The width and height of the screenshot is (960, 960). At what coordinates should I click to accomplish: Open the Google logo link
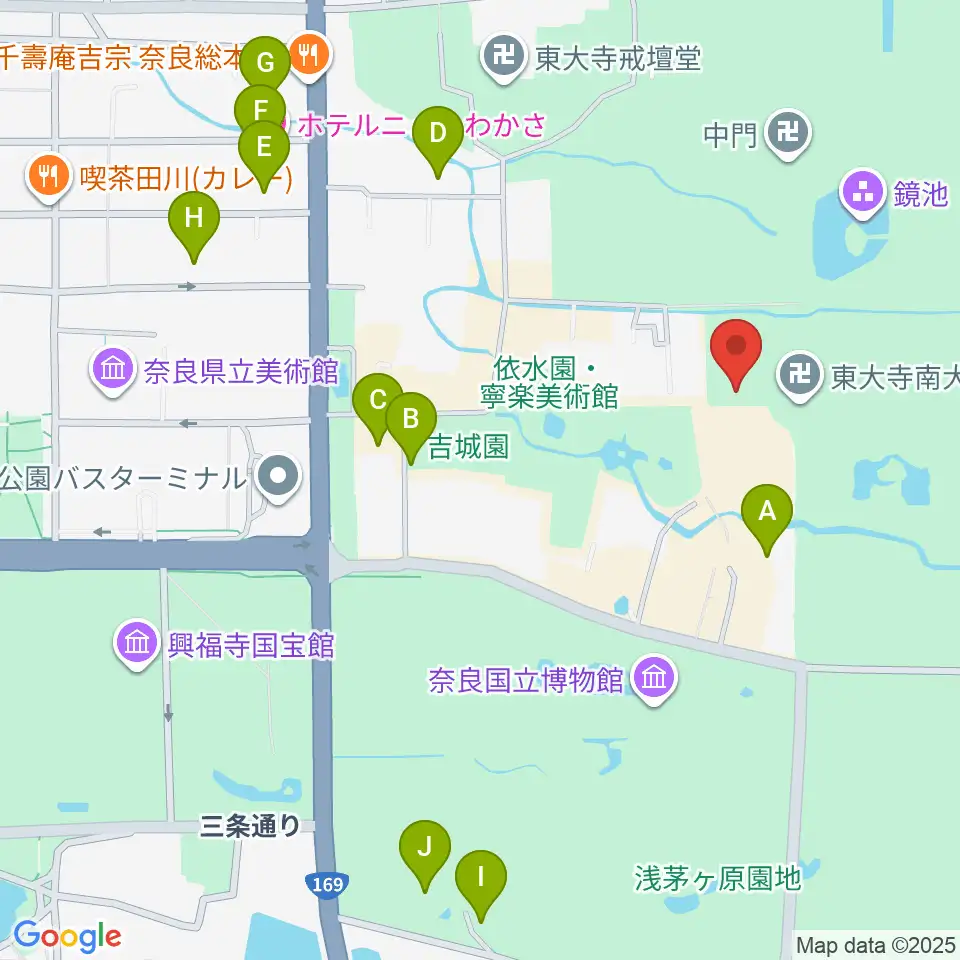pyautogui.click(x=67, y=936)
